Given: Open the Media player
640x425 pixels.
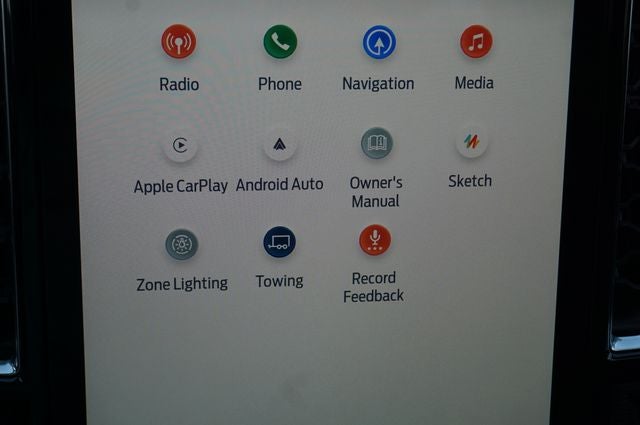Looking at the screenshot, I should pos(475,42).
